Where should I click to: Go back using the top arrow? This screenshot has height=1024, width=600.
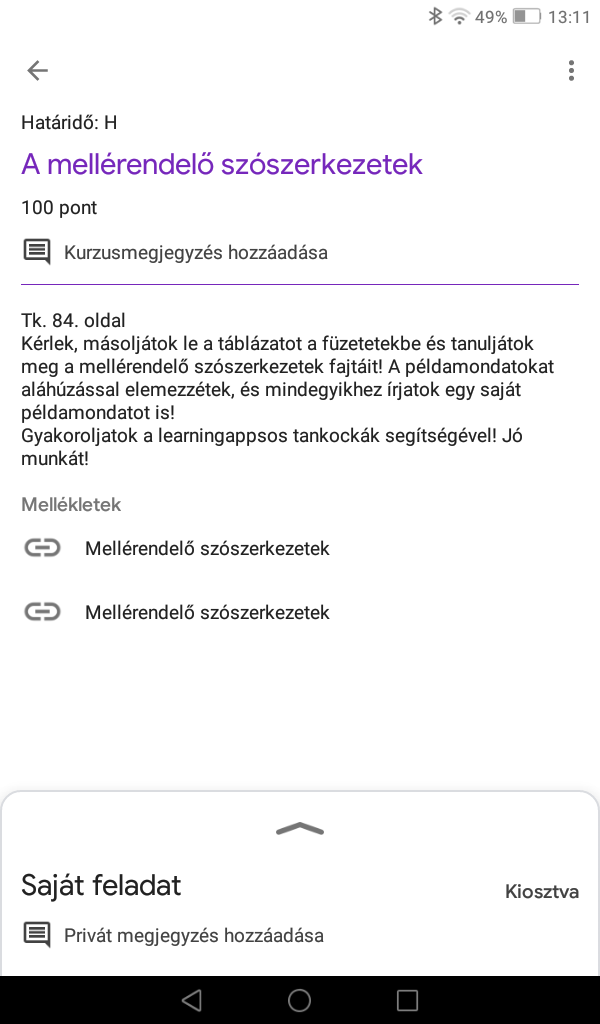[x=38, y=70]
